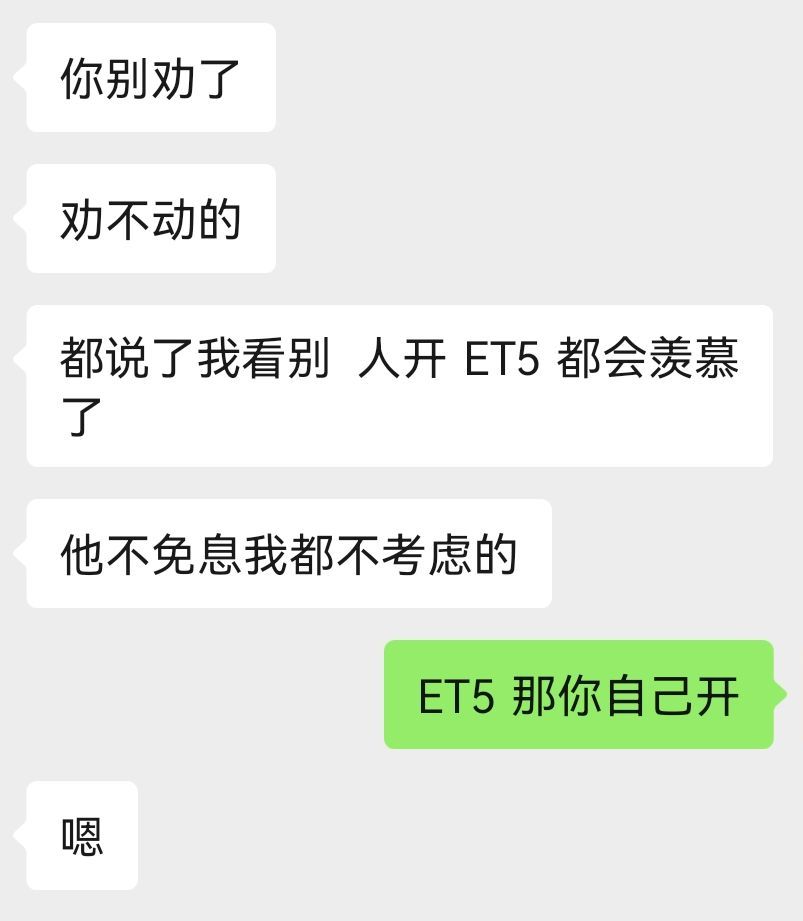
Task: Click the long message mentioning ET5 羡慕
Action: click(x=400, y=385)
